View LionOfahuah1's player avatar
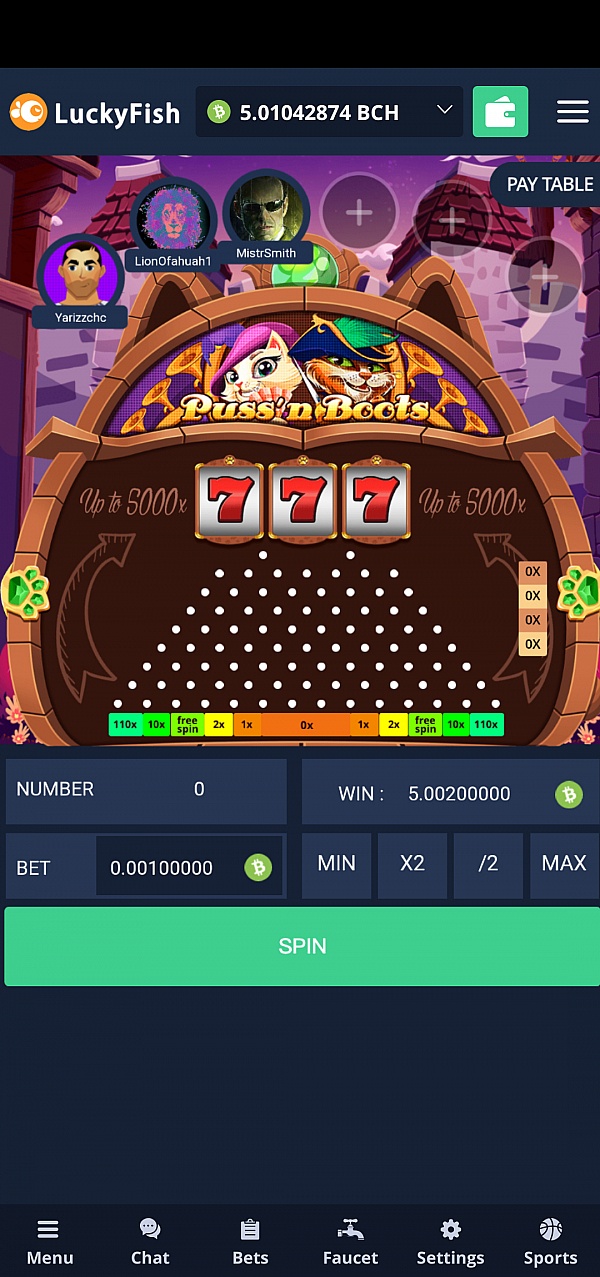 [174, 217]
